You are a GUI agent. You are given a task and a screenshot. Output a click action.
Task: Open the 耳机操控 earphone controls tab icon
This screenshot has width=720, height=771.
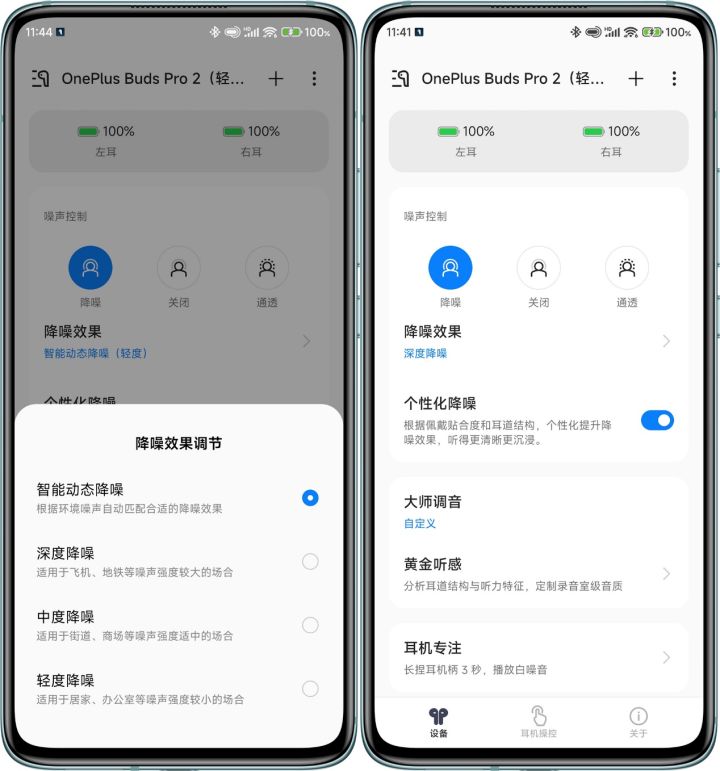(x=538, y=718)
